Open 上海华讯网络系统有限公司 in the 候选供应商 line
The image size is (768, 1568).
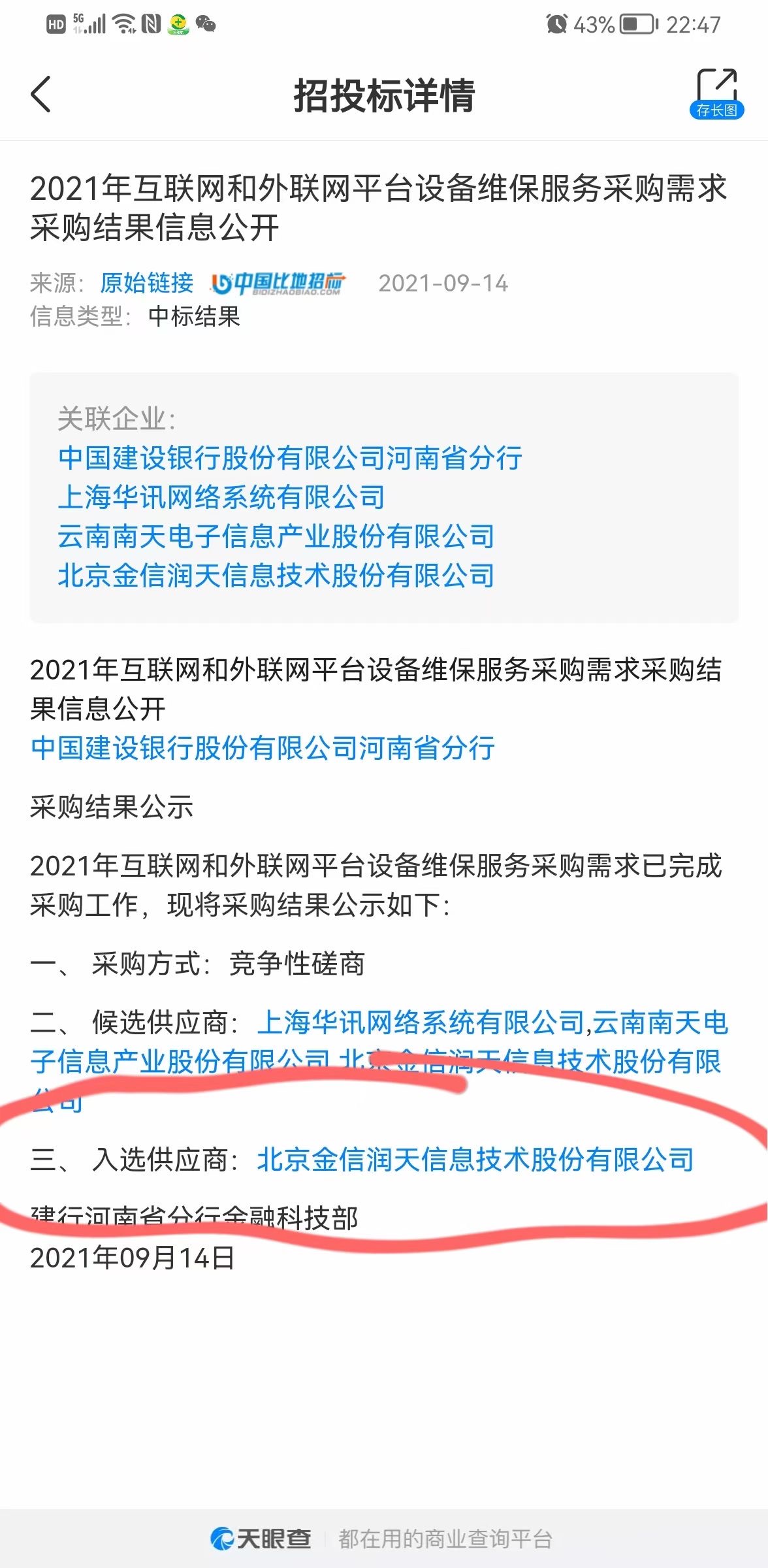coord(421,1022)
